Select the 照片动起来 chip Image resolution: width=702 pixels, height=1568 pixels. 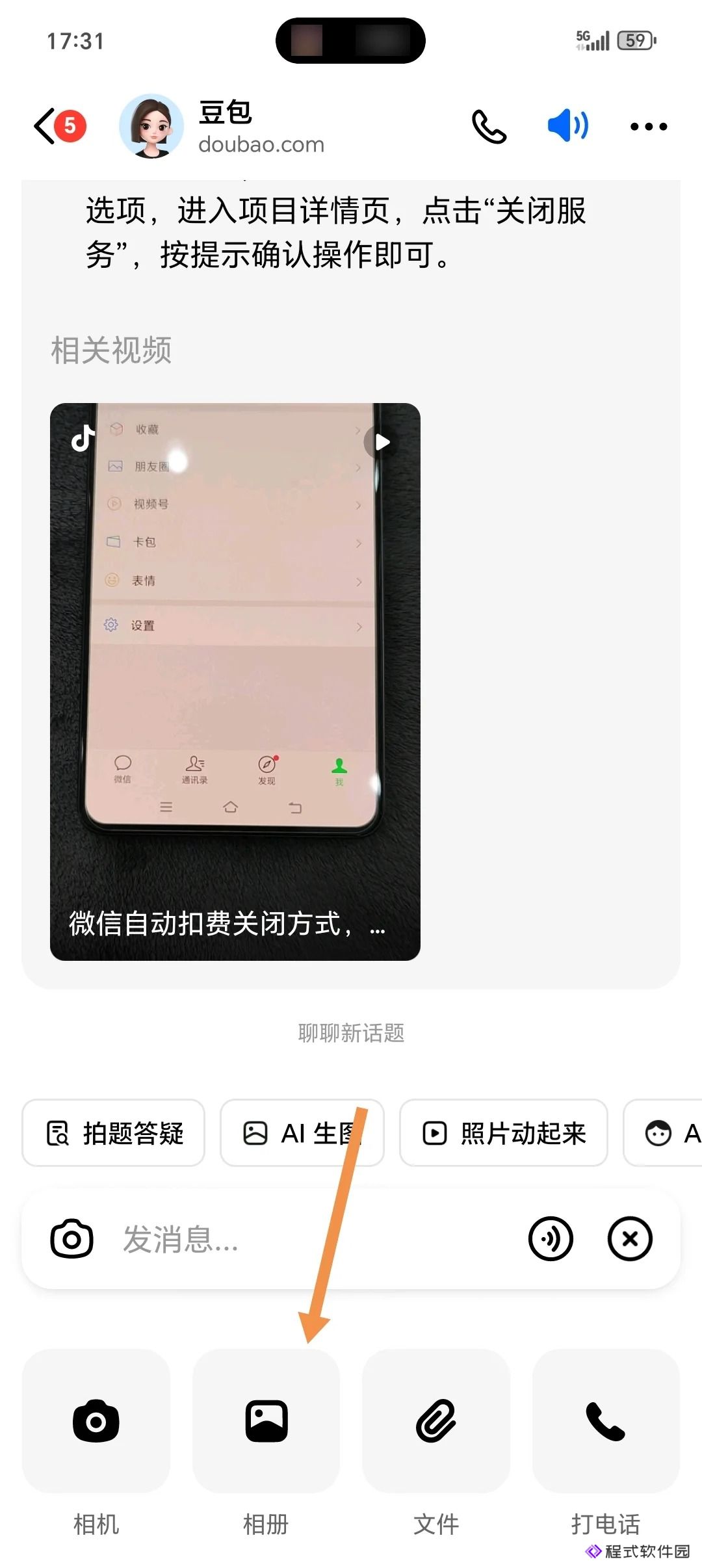pyautogui.click(x=504, y=1133)
